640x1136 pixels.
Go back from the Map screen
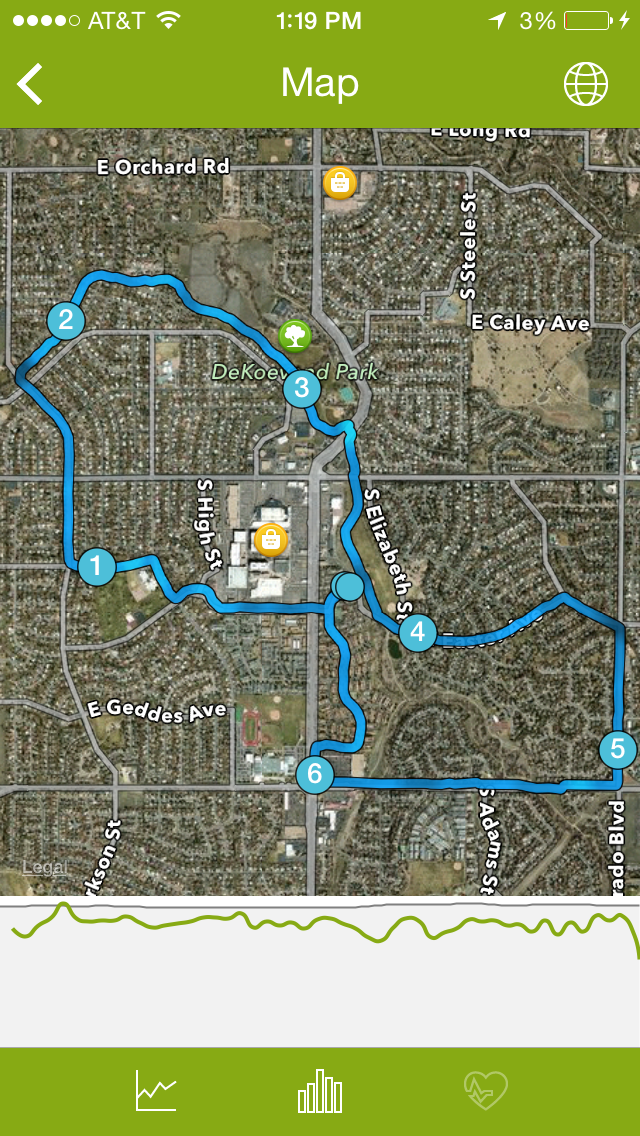click(x=31, y=84)
